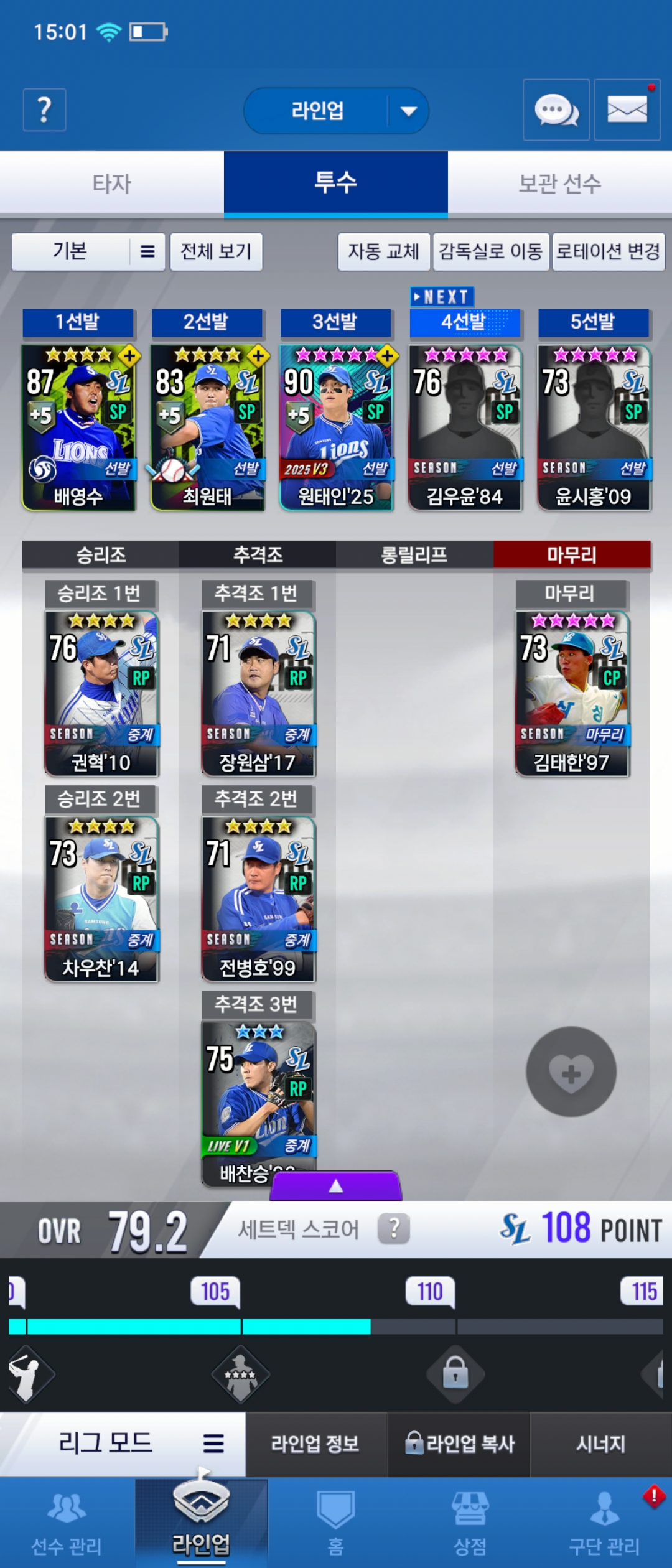Select closer card 김태한'97

tap(572, 693)
